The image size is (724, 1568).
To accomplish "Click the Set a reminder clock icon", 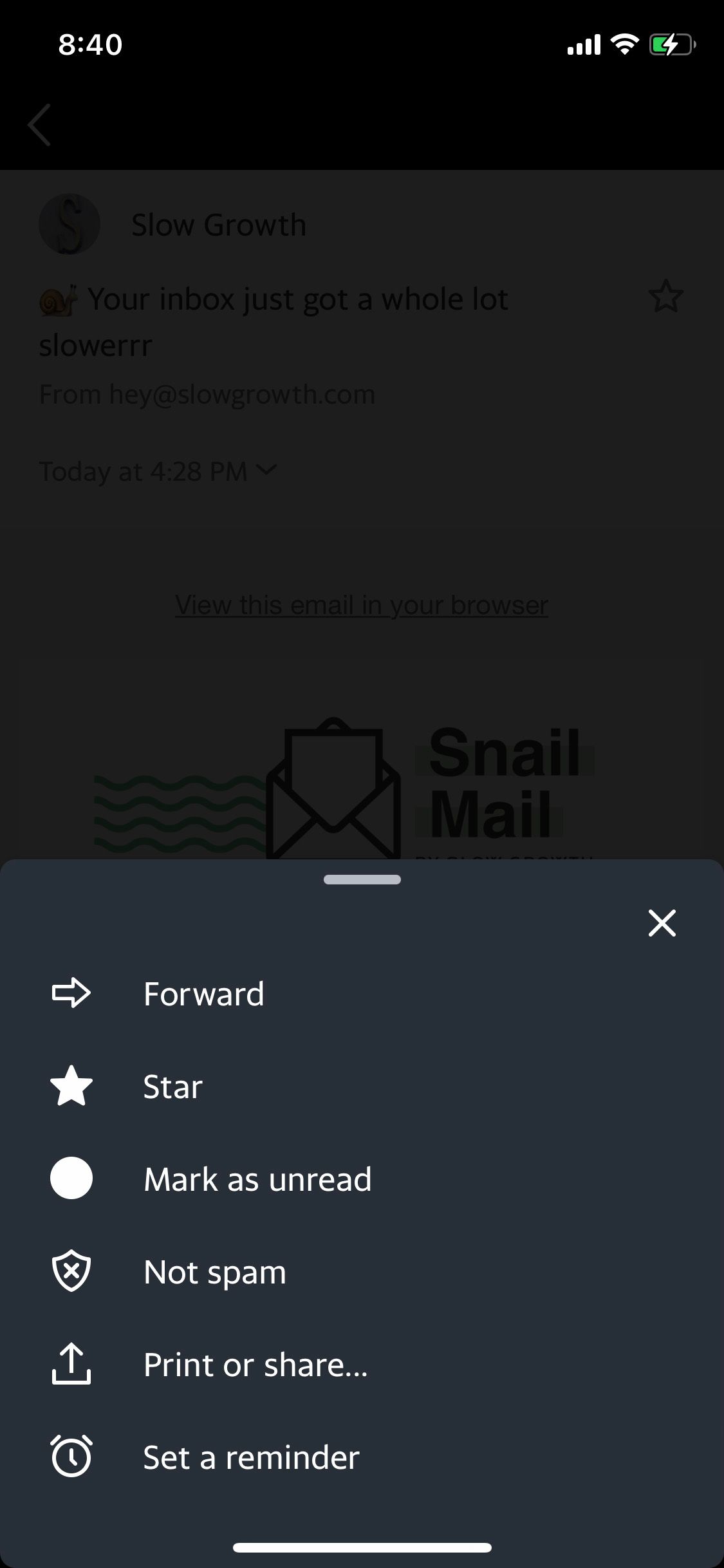I will [x=71, y=1457].
